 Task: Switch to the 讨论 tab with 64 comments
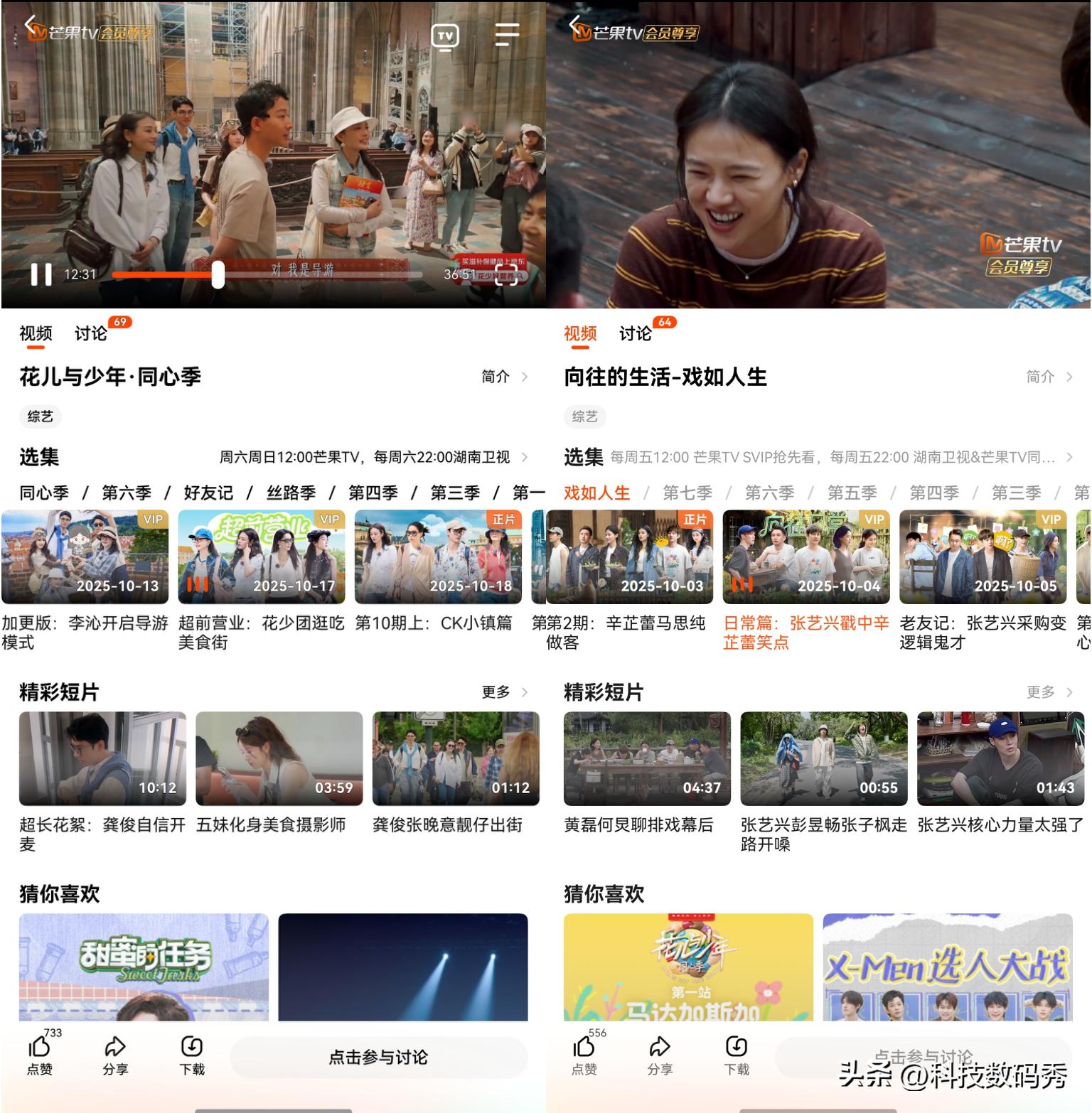pyautogui.click(x=636, y=333)
